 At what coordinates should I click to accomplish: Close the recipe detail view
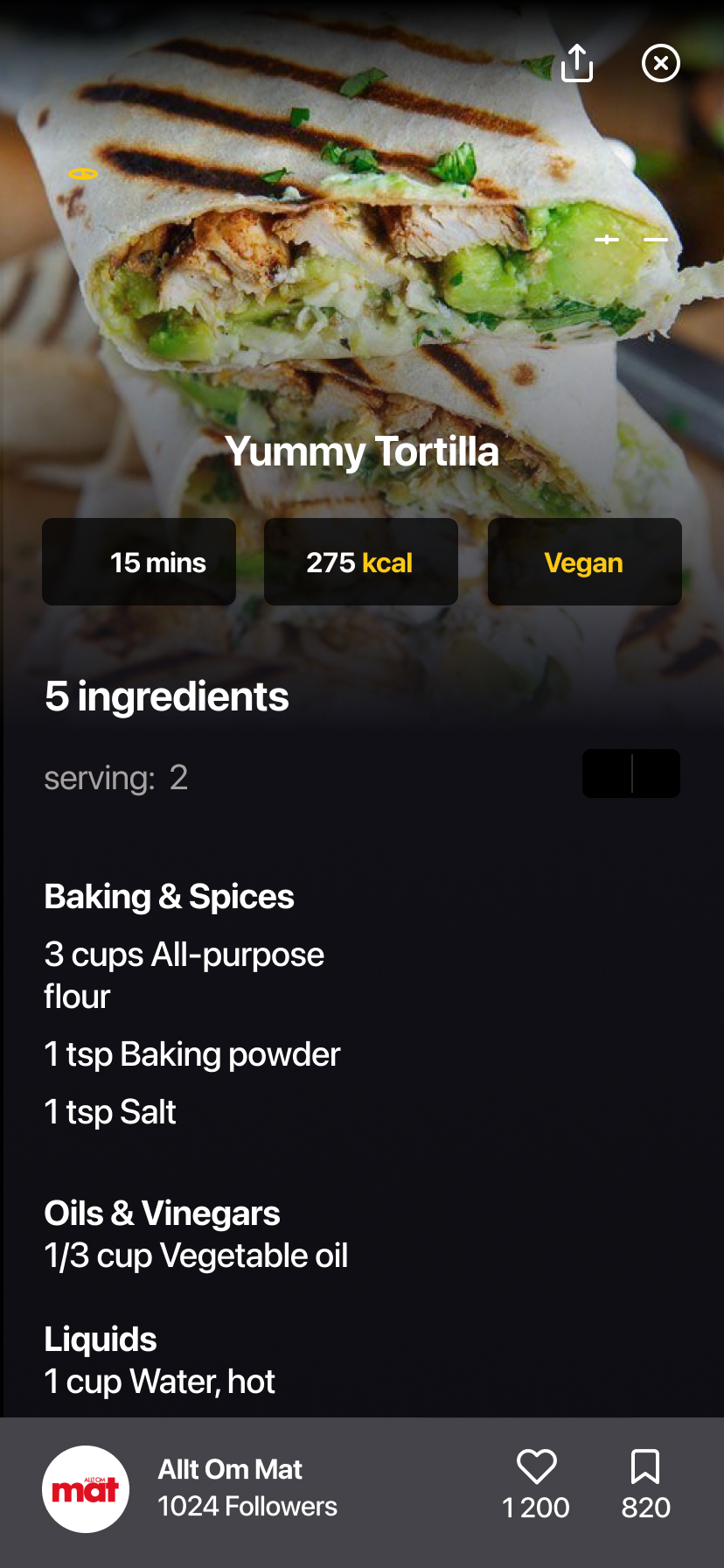(661, 63)
